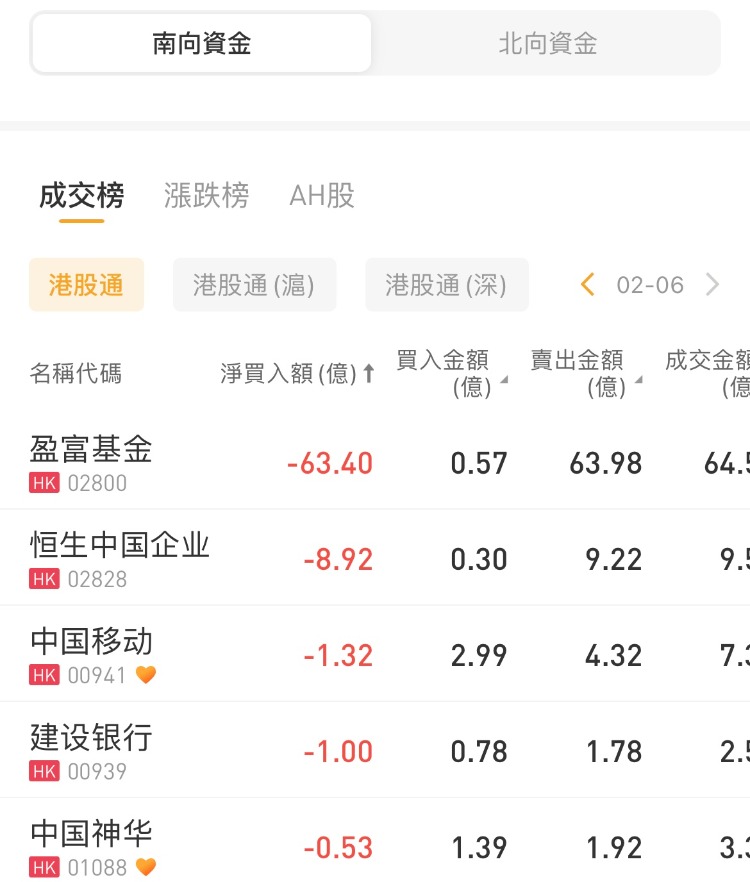
Task: Select the 港股通 filter chip
Action: pos(86,285)
